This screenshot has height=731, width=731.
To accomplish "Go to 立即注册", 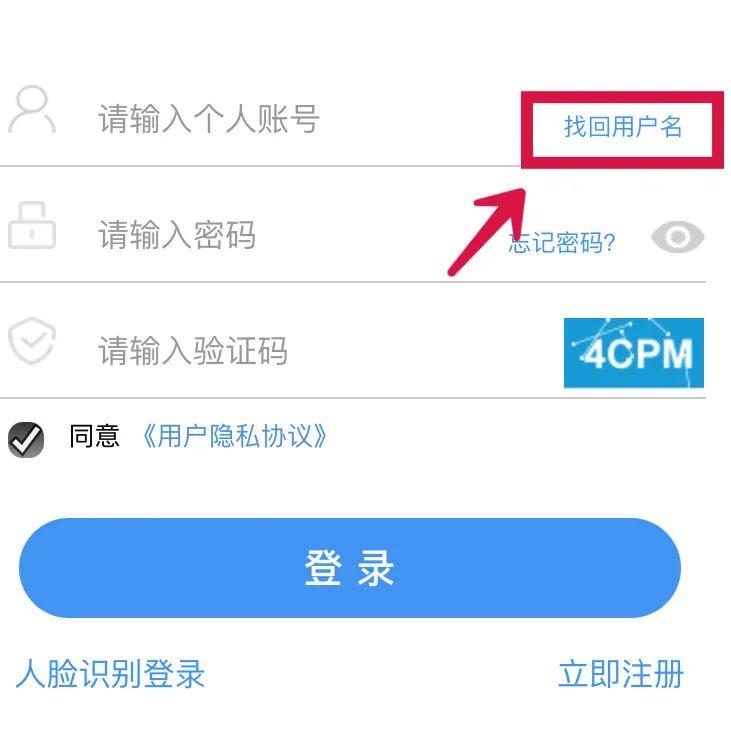I will [x=620, y=674].
